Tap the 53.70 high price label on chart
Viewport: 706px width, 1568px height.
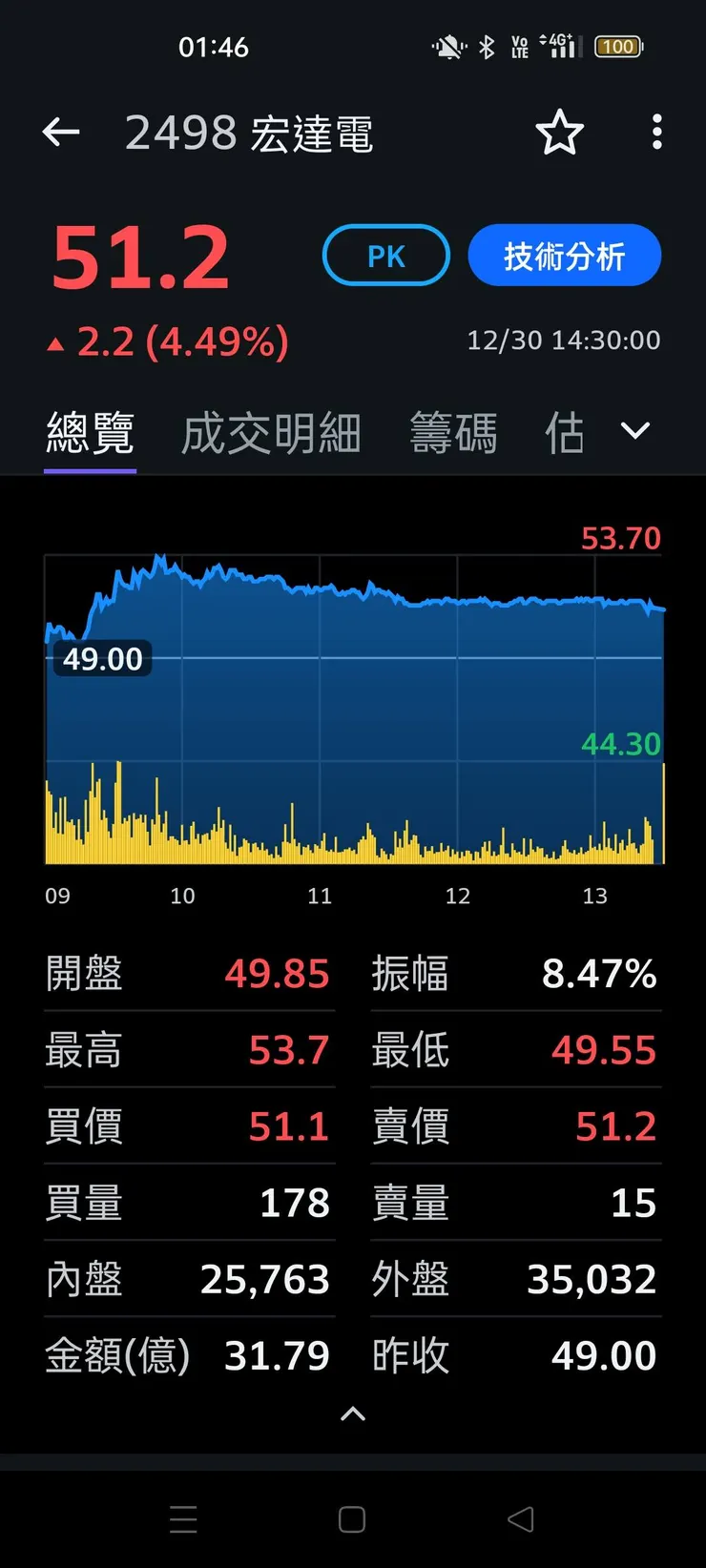pyautogui.click(x=621, y=538)
